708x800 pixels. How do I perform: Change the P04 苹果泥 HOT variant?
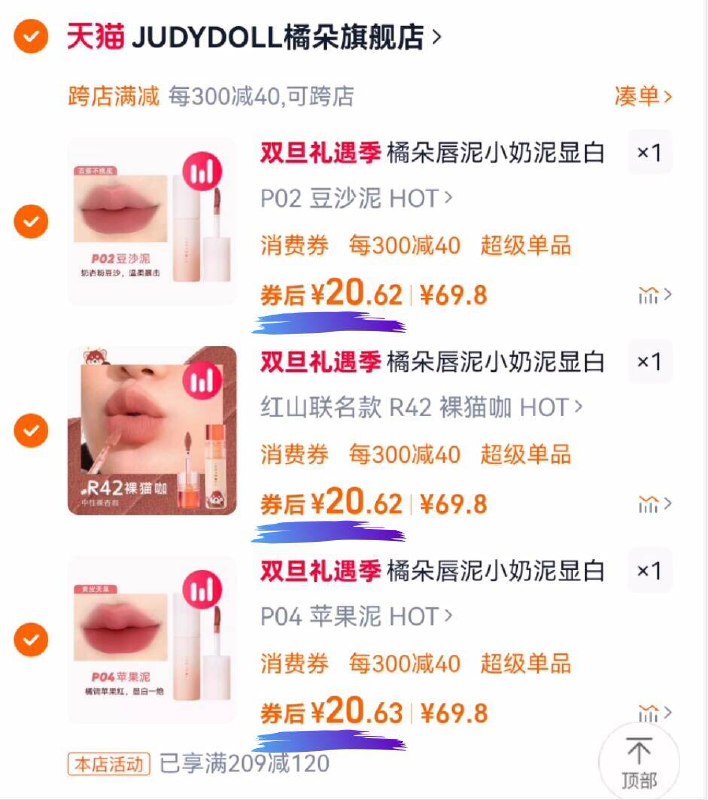(x=356, y=615)
